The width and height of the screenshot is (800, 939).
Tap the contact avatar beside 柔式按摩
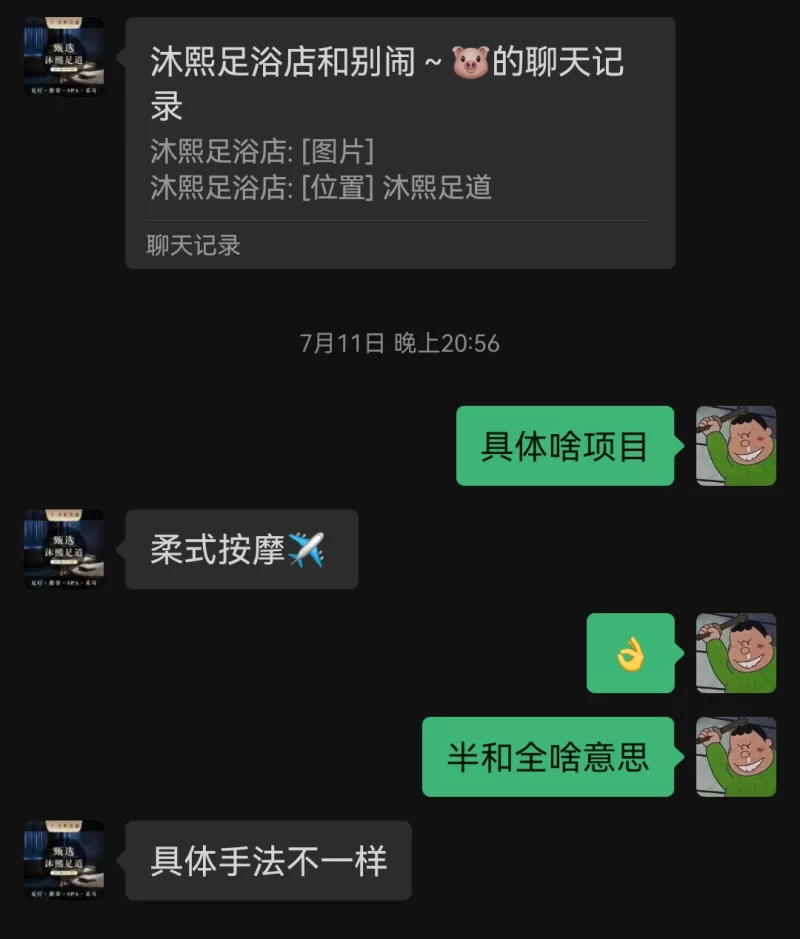click(64, 550)
